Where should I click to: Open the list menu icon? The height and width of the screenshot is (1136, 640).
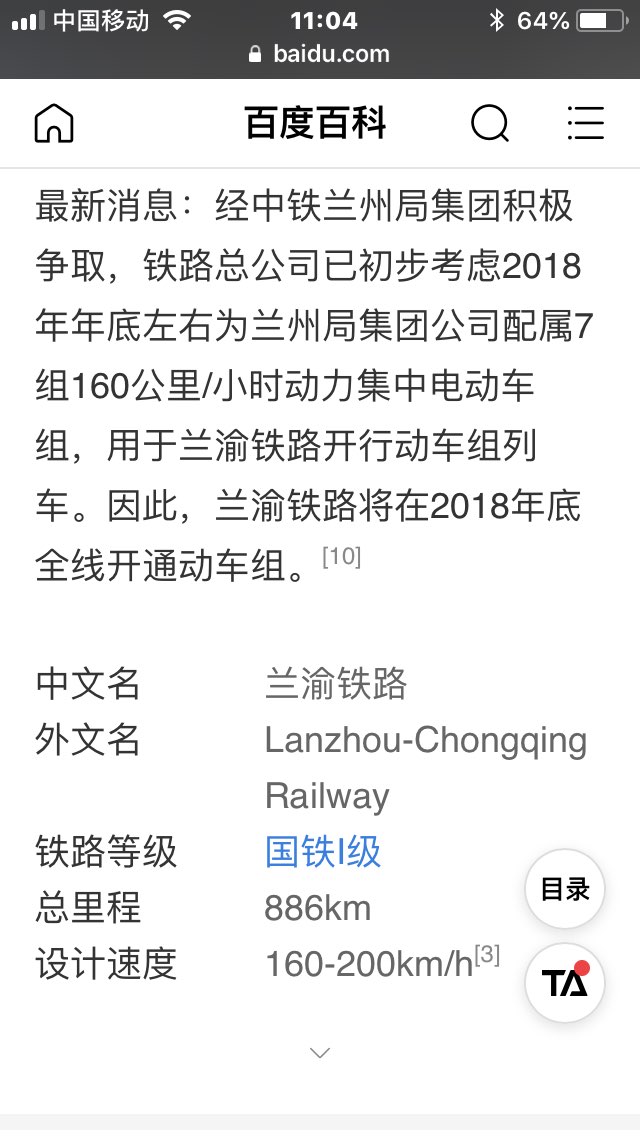click(x=585, y=124)
